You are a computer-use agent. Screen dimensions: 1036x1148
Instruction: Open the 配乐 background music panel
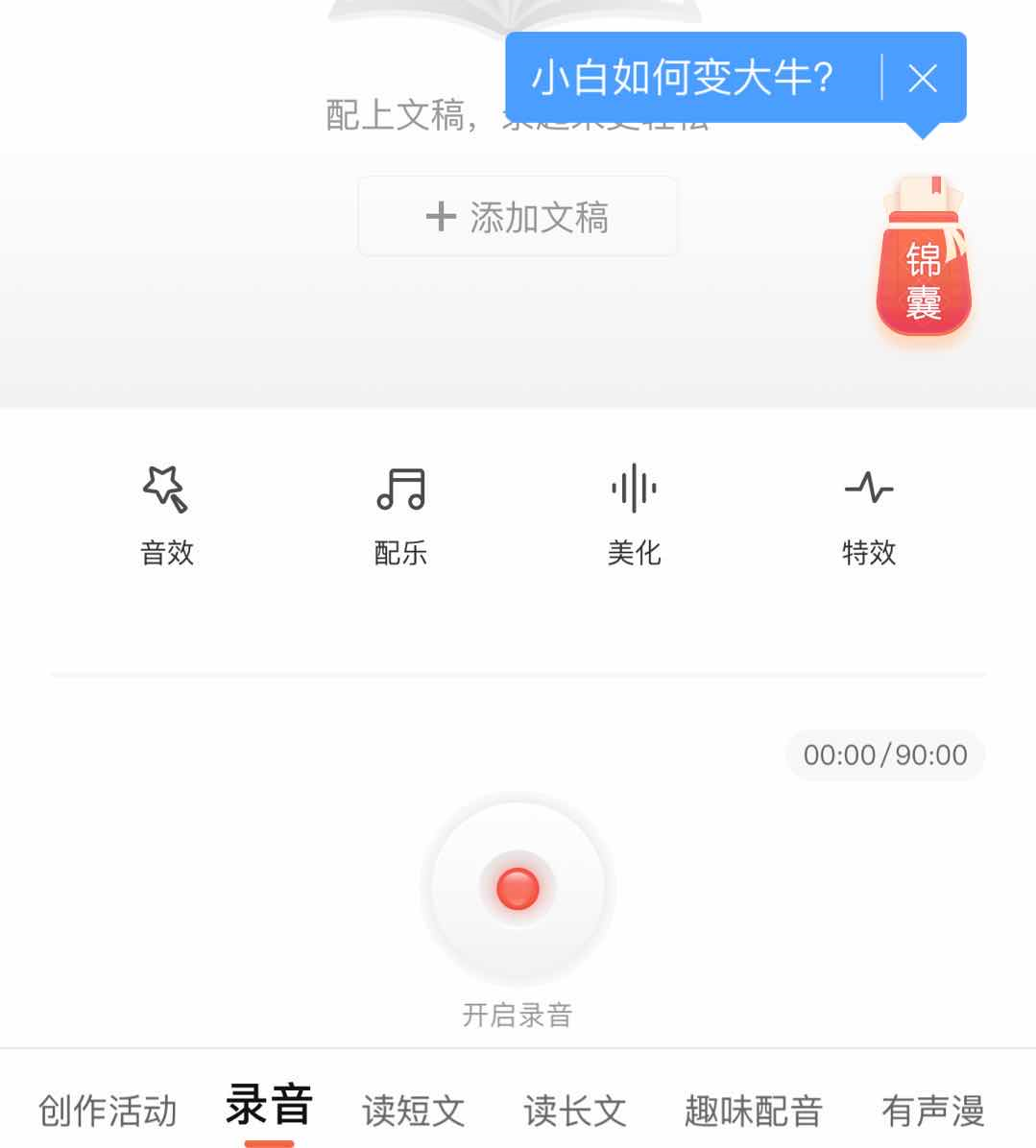click(x=400, y=514)
